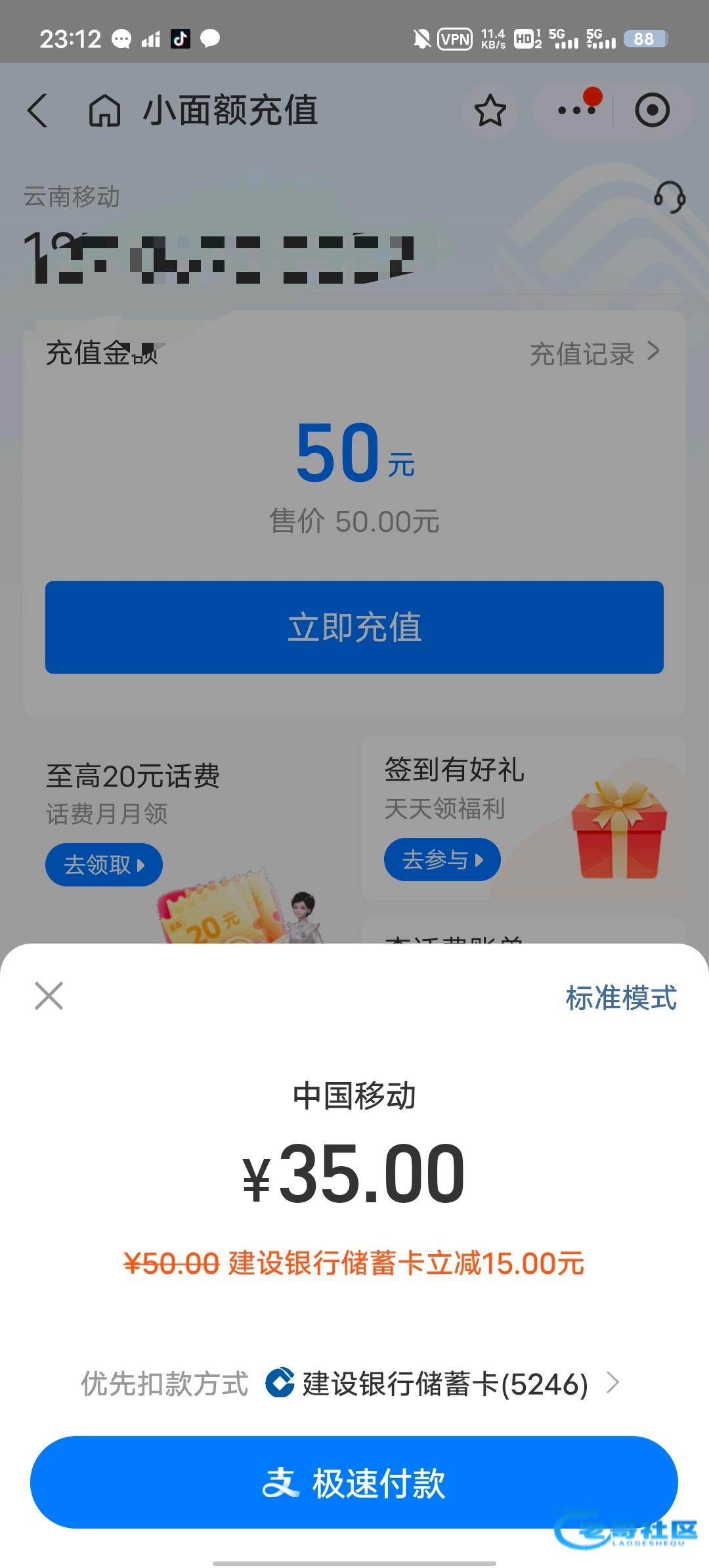Join the sign-in gift via 去参与
709x1568 pixels.
pyautogui.click(x=442, y=860)
